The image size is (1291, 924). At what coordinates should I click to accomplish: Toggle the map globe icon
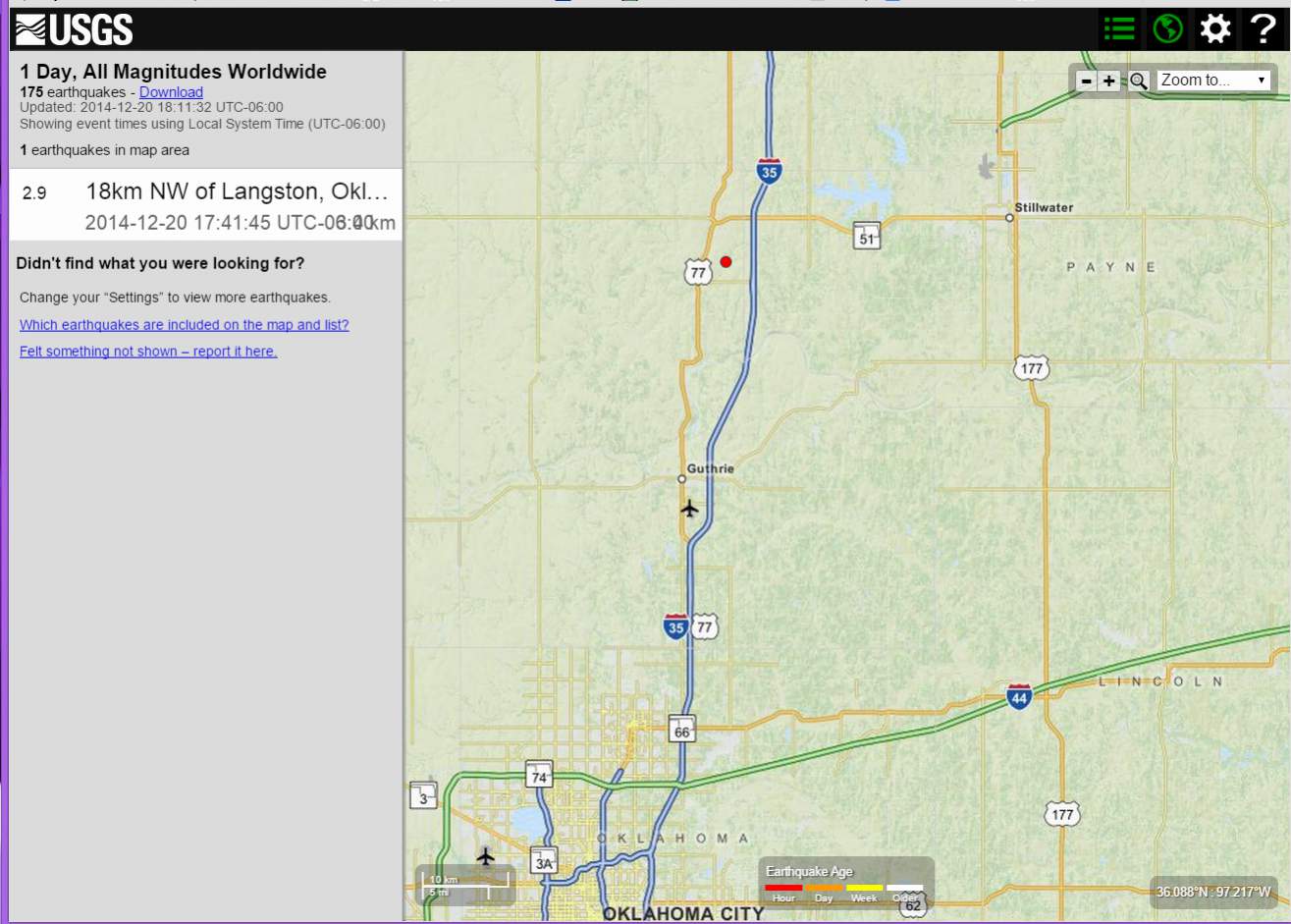pyautogui.click(x=1167, y=29)
